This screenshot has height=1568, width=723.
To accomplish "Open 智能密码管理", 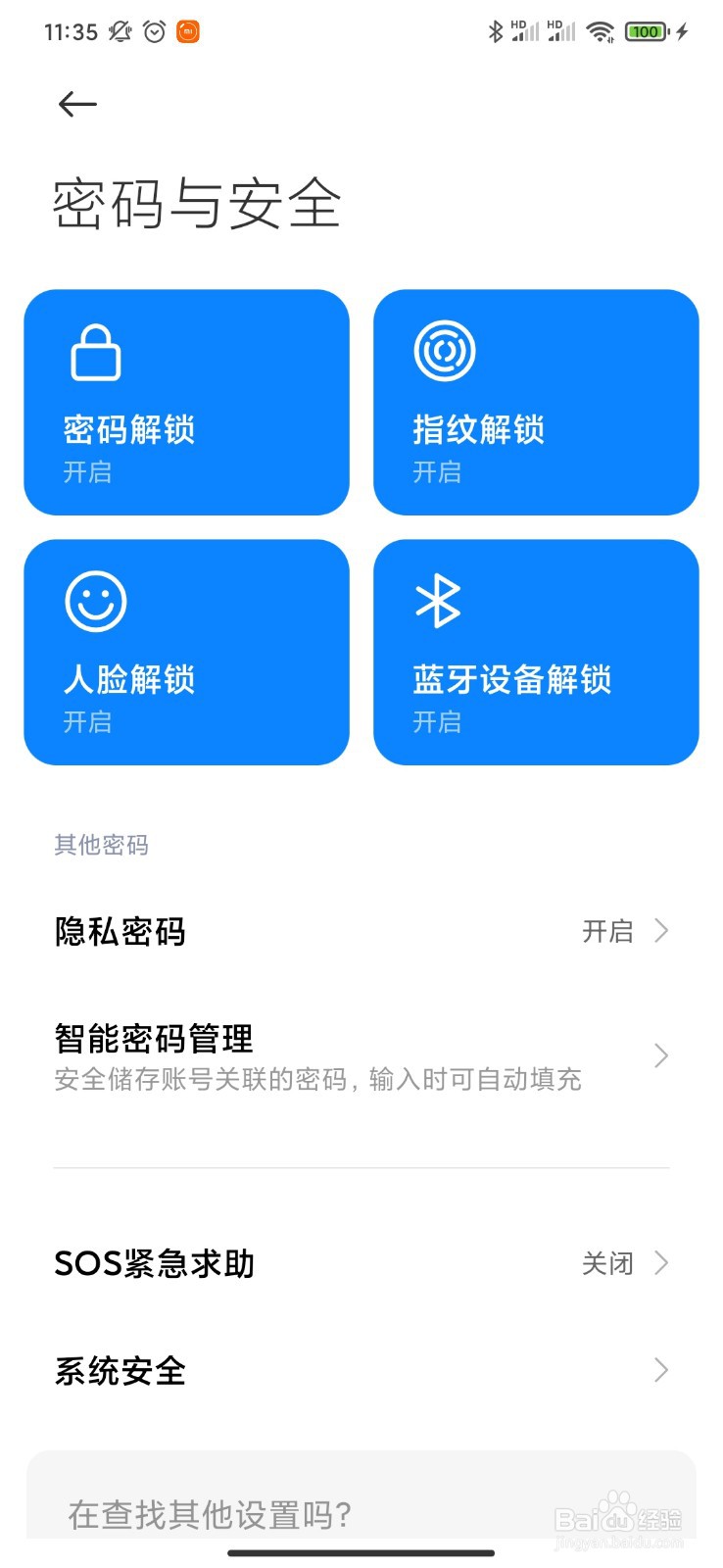I will [361, 1056].
